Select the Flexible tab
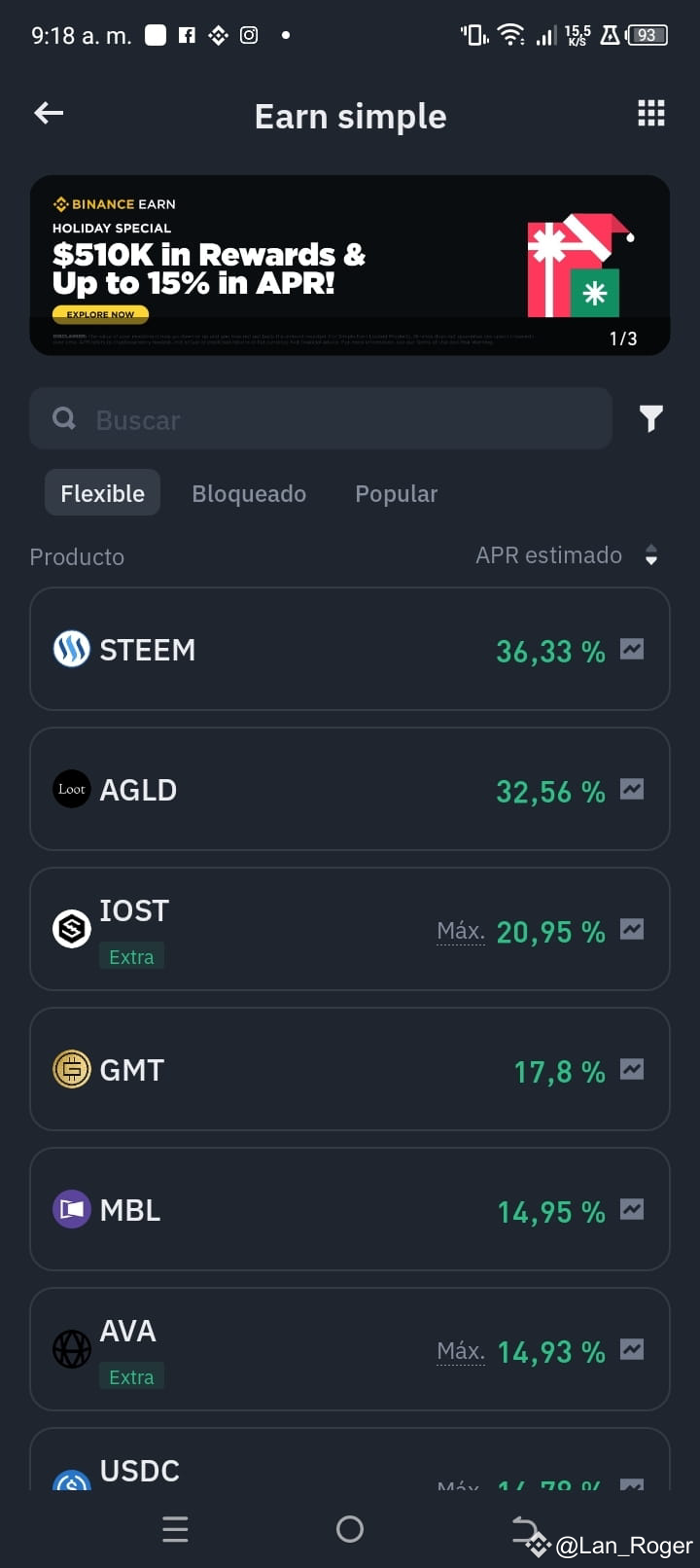This screenshot has height=1568, width=700. 102,492
